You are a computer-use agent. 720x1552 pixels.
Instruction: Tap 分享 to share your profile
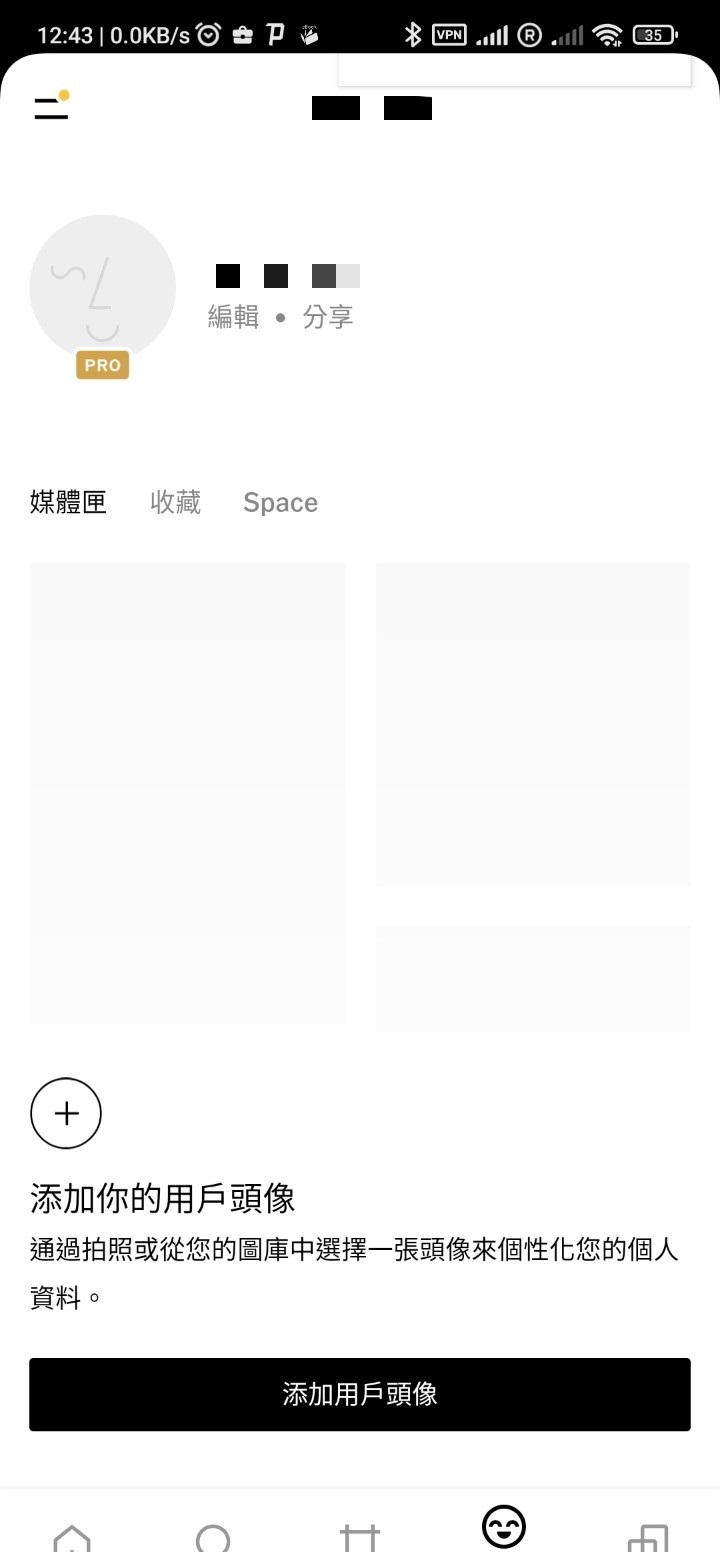329,316
